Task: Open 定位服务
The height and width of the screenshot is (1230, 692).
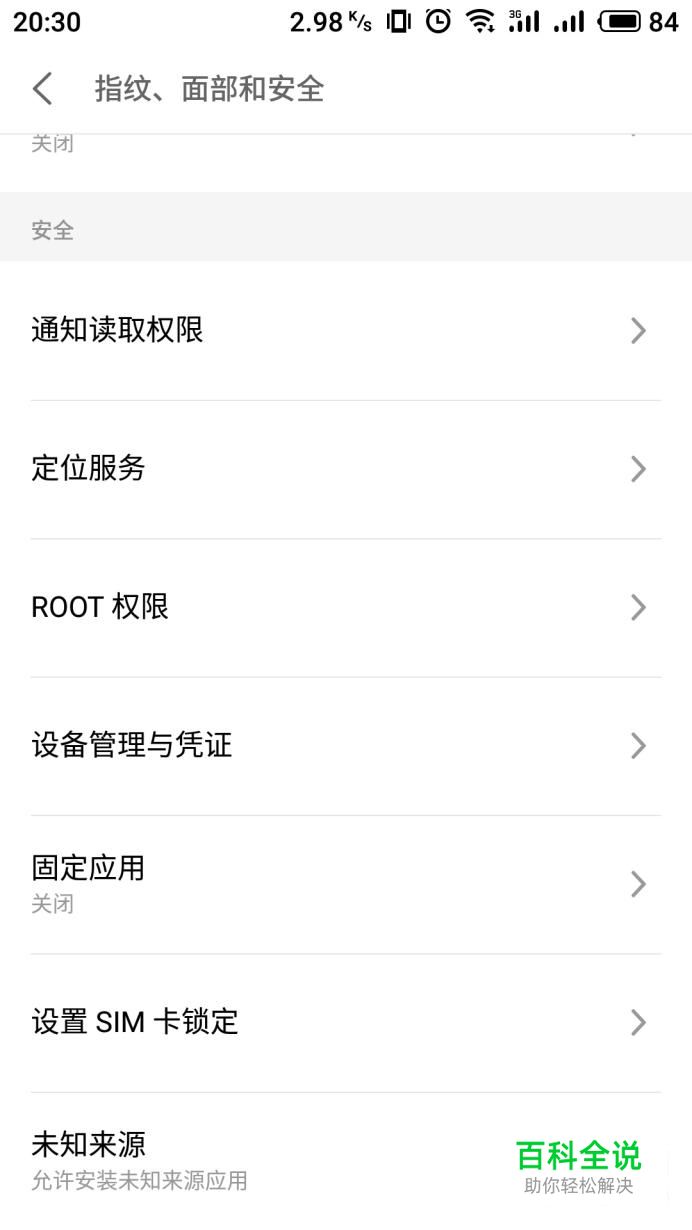Action: (346, 469)
